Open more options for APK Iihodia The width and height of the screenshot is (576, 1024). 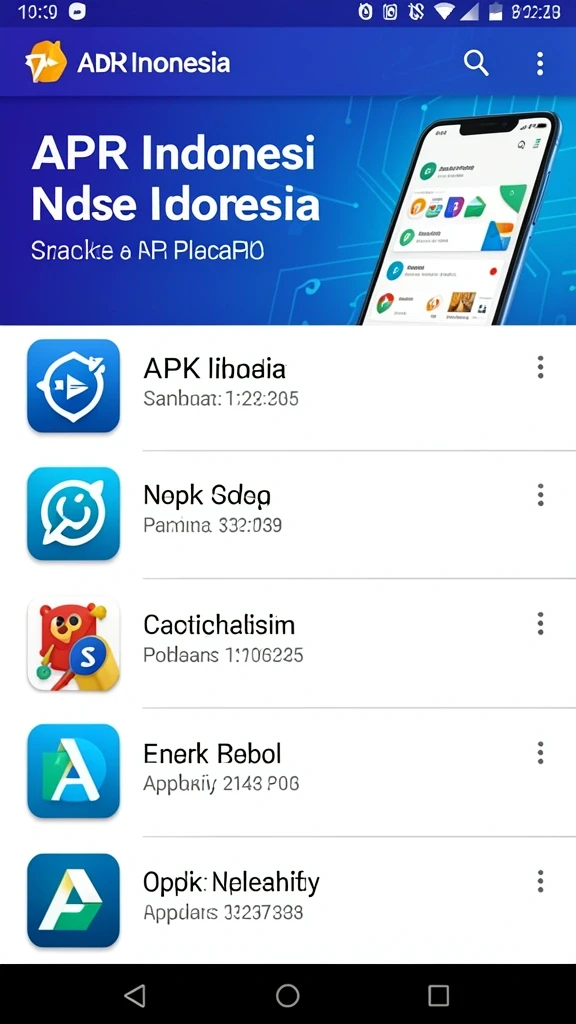540,367
